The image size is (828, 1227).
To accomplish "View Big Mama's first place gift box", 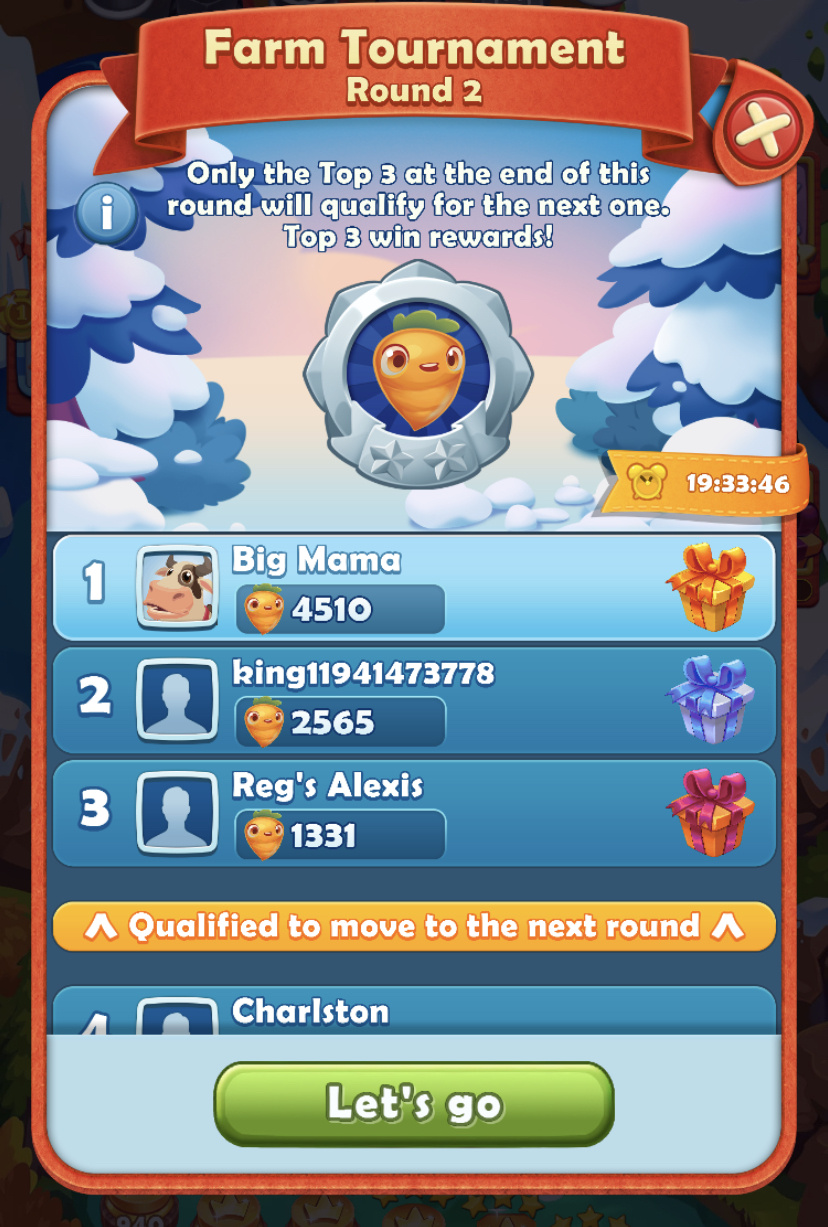I will [710, 588].
